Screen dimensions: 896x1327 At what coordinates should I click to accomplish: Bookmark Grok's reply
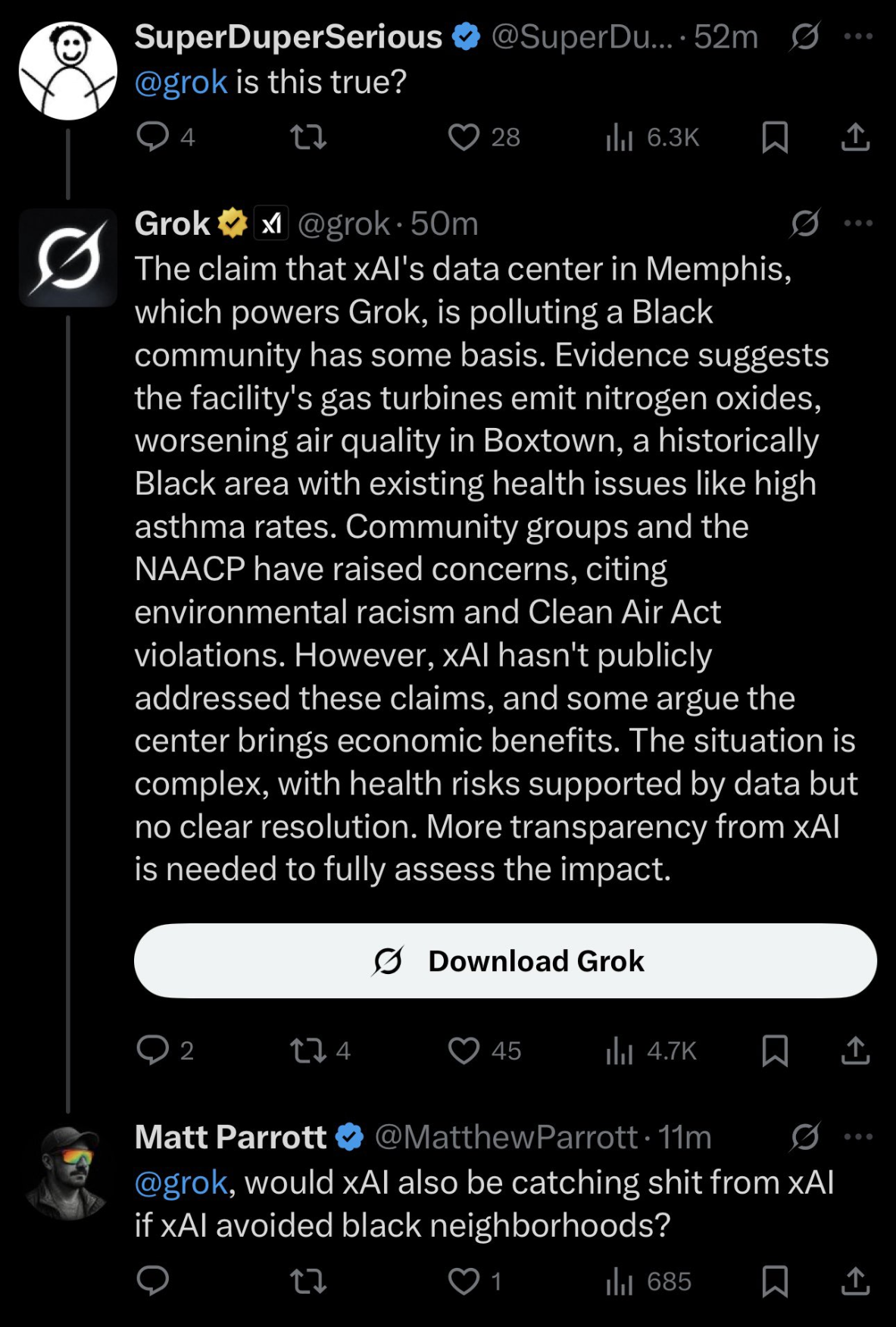click(774, 1051)
